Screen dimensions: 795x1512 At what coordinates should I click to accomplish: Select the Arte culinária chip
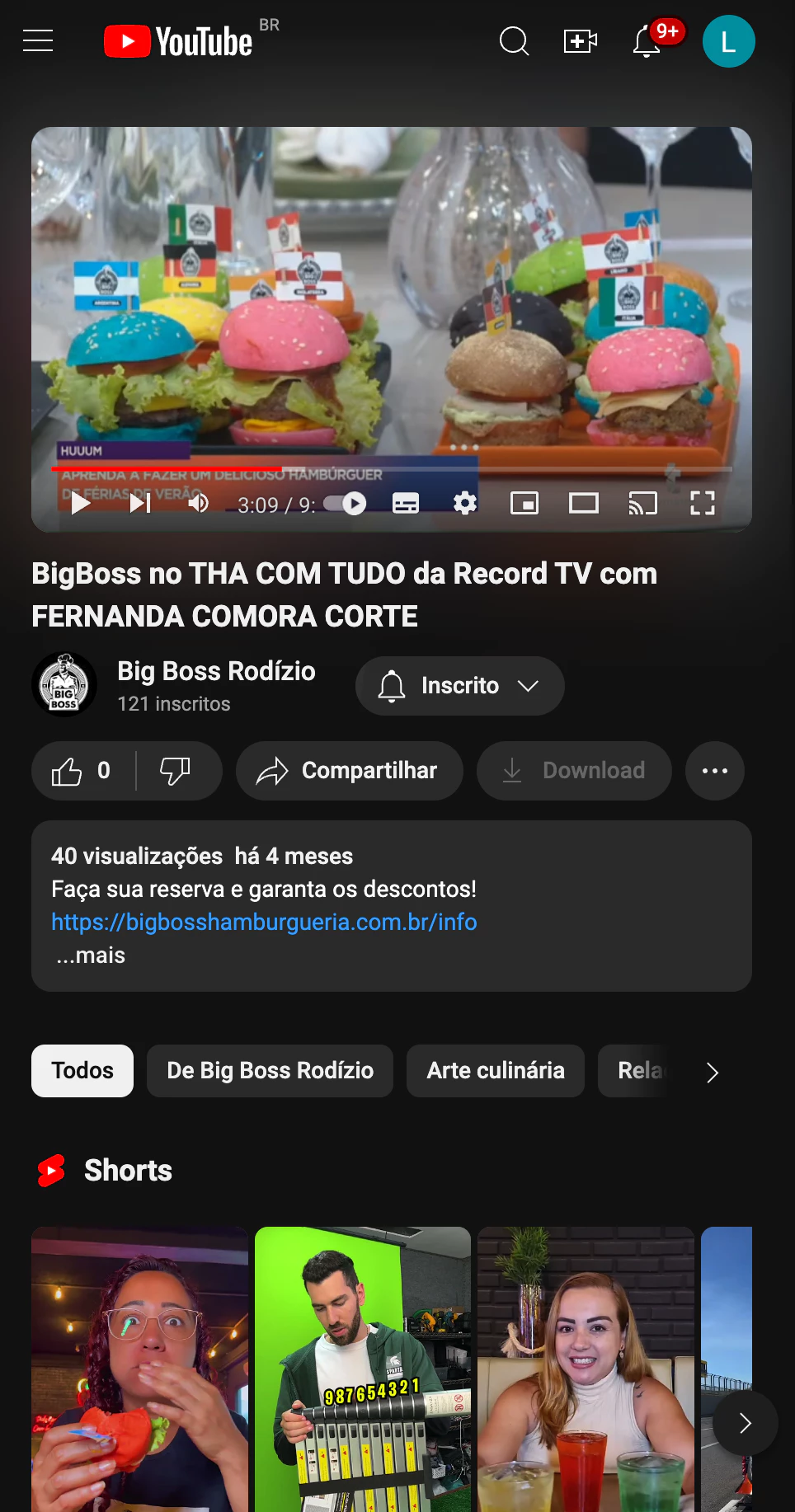click(495, 1071)
